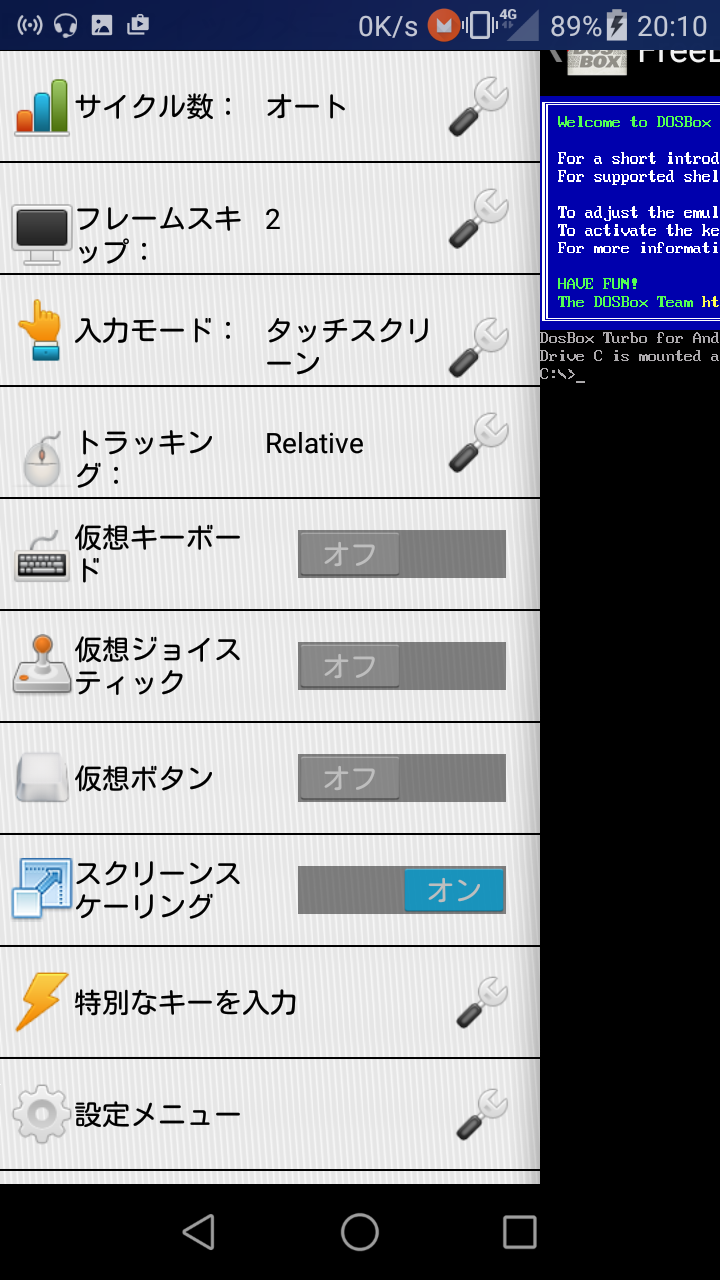720x1280 pixels.
Task: Turn on 仮想キーボード switch
Action: [x=401, y=554]
